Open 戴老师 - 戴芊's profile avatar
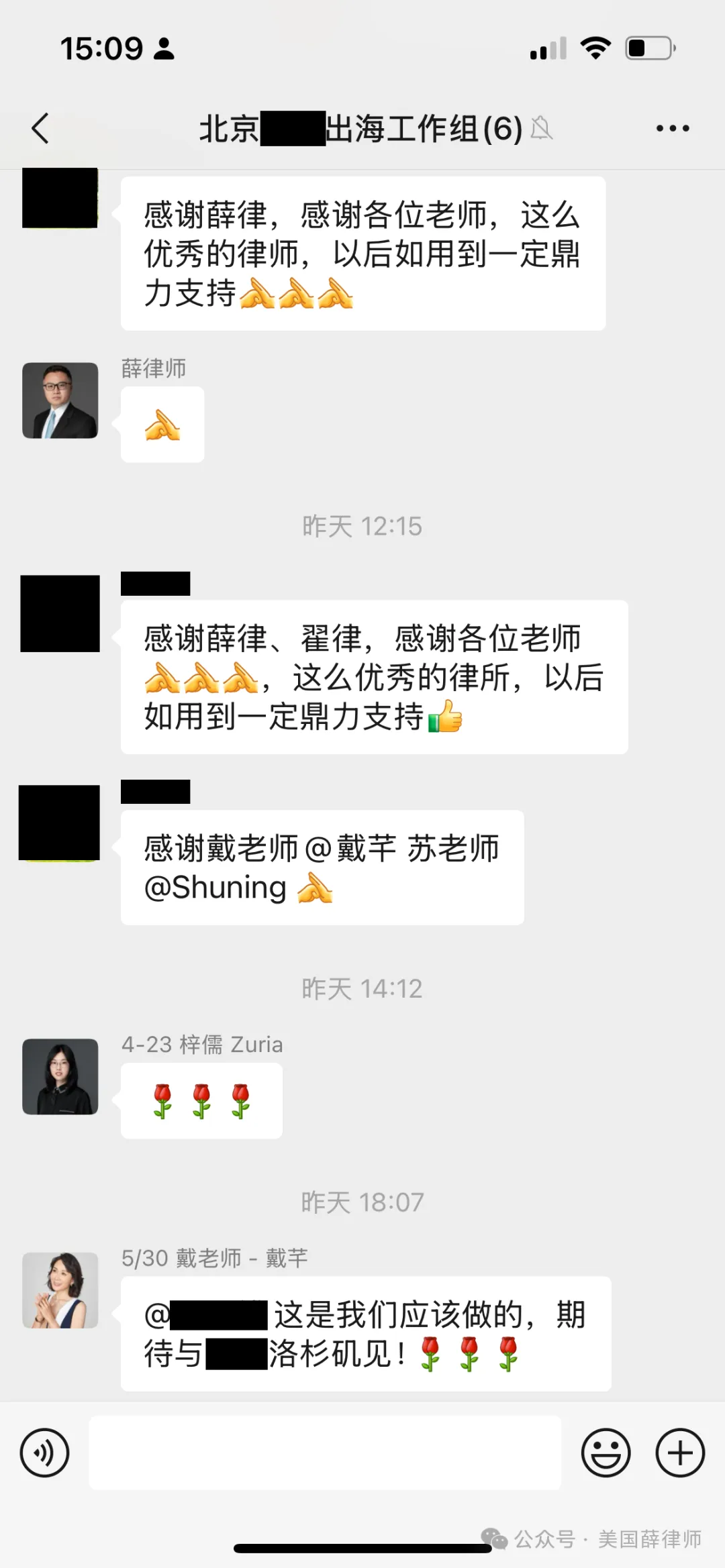The width and height of the screenshot is (725, 1568). [x=60, y=1290]
